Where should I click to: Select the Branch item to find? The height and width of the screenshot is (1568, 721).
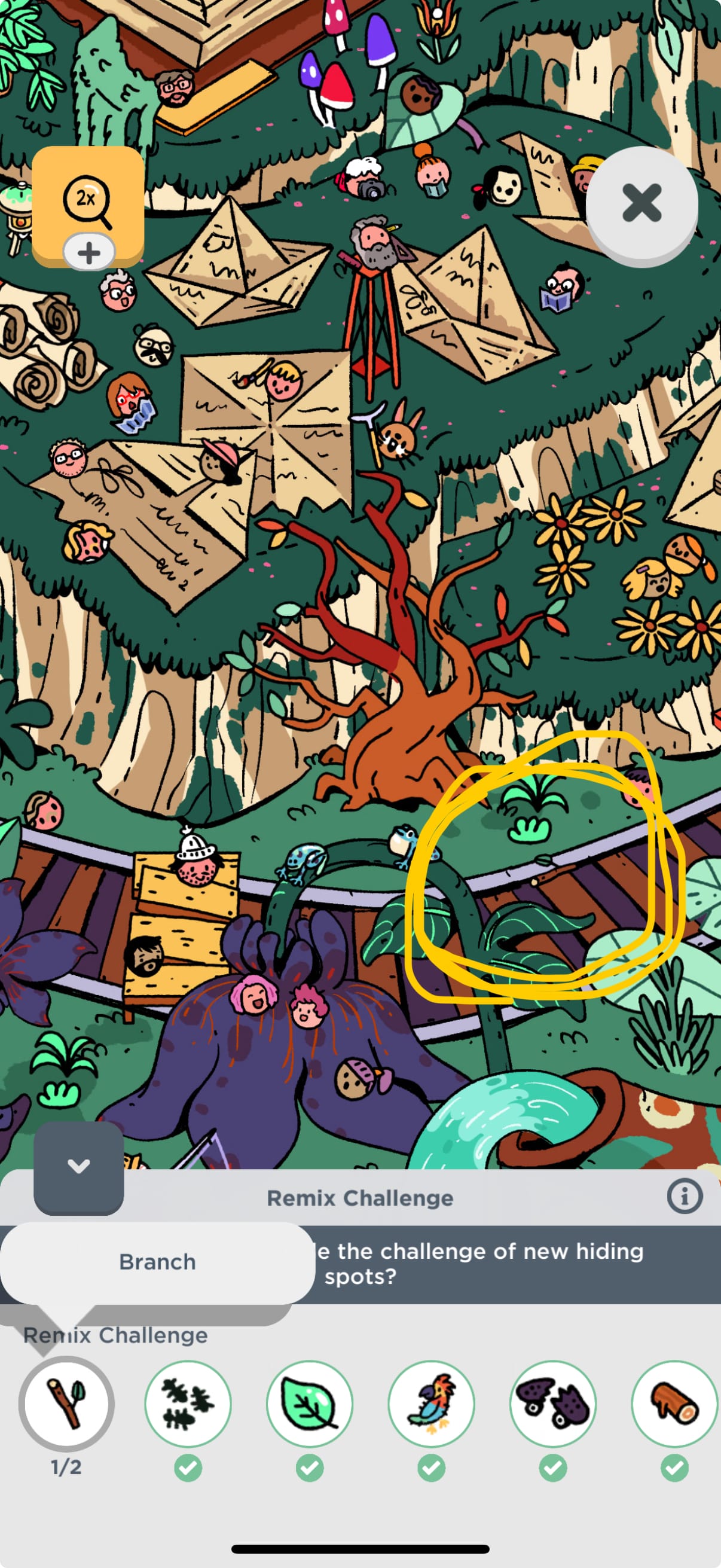tap(66, 1403)
